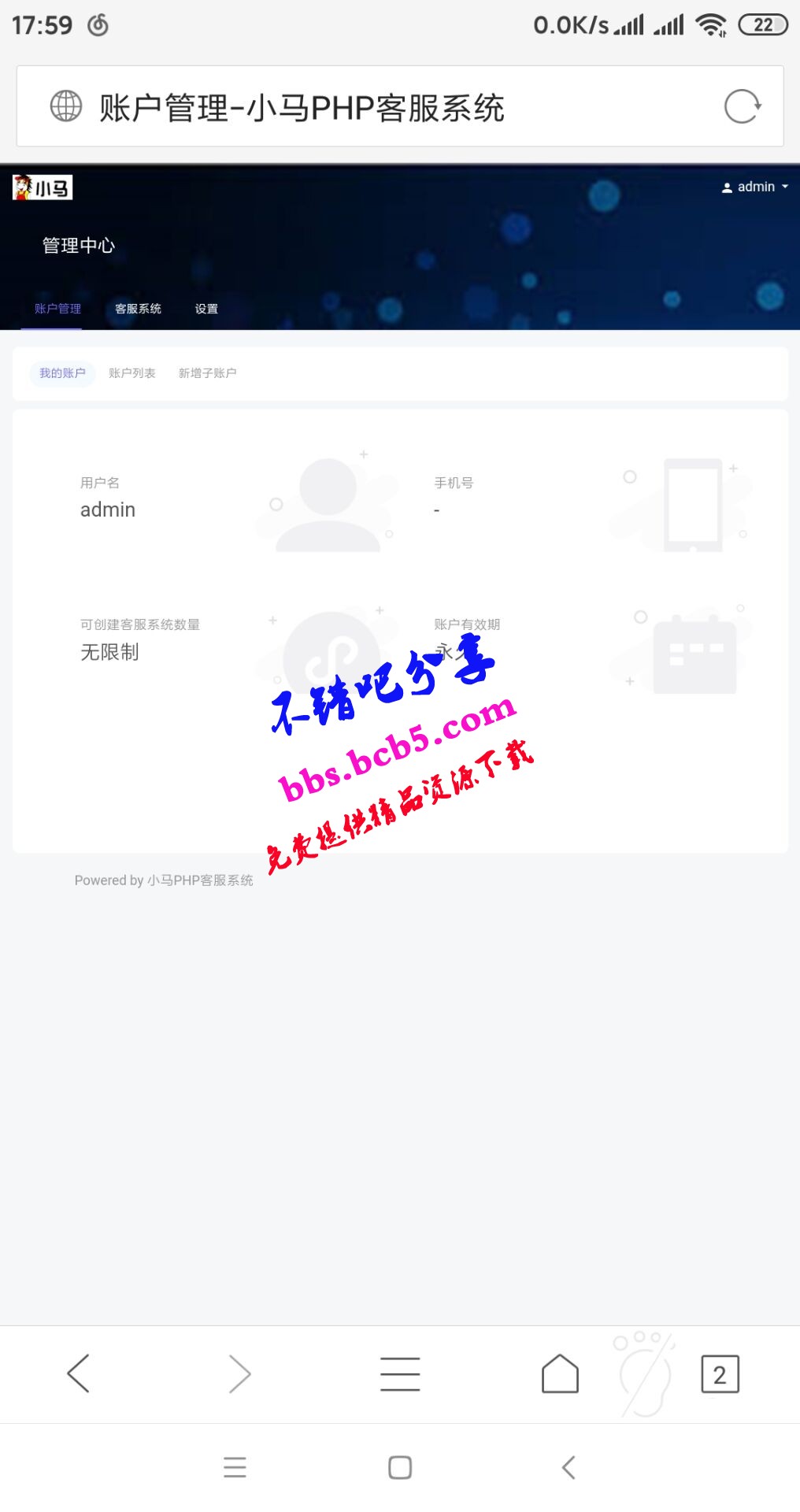Open the 设置 tab
Image resolution: width=800 pixels, height=1512 pixels.
pyautogui.click(x=206, y=309)
